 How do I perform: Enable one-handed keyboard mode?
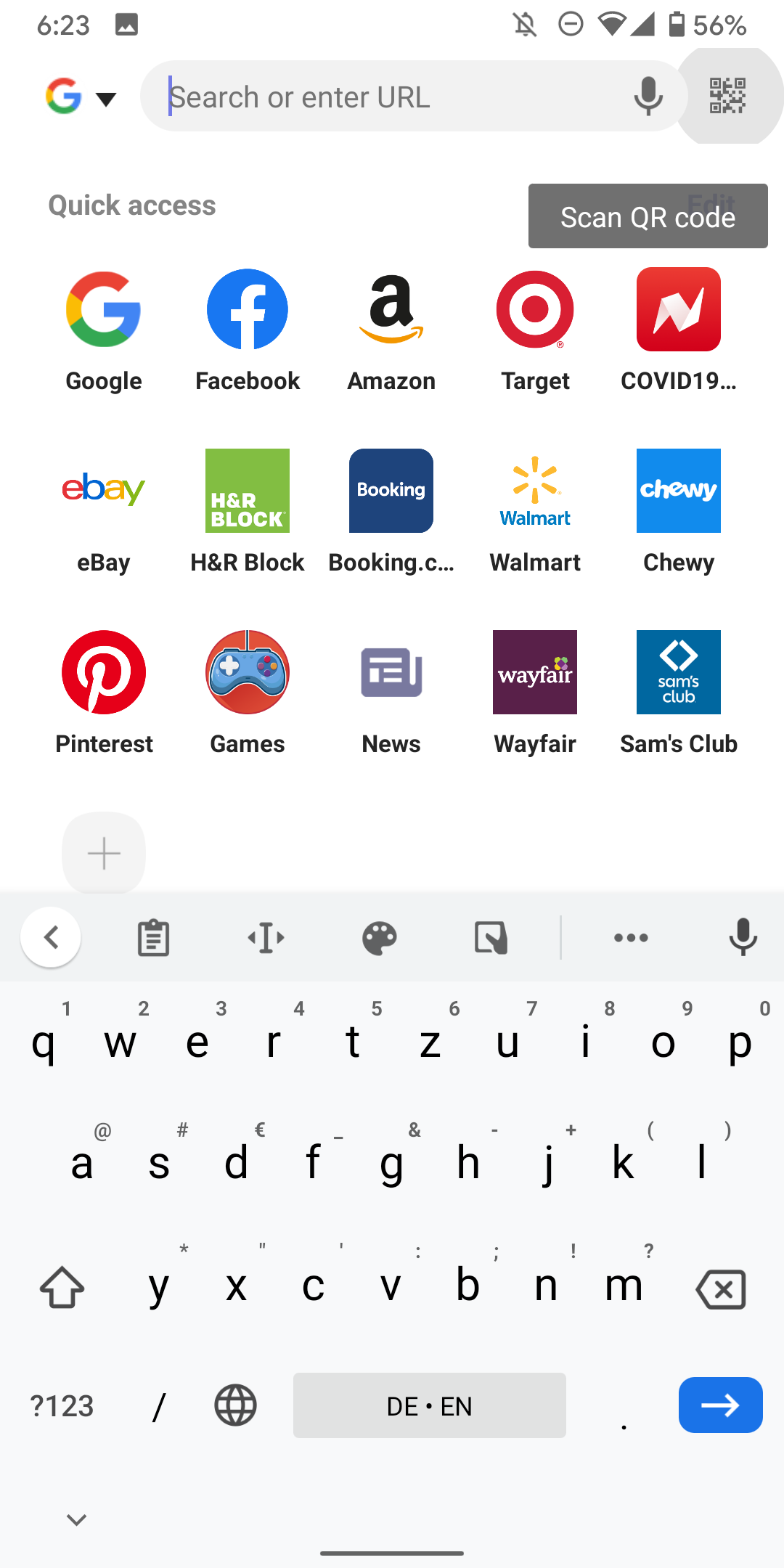491,936
